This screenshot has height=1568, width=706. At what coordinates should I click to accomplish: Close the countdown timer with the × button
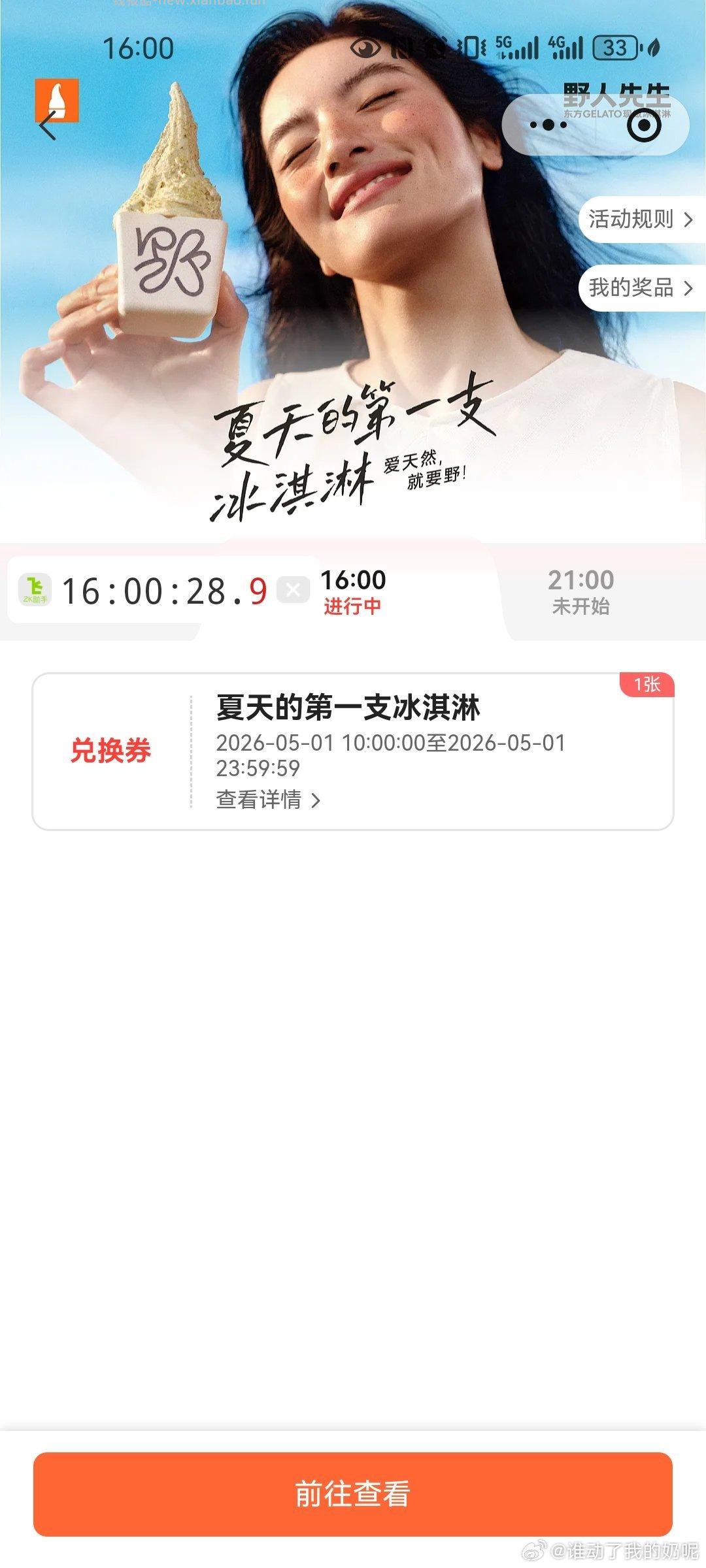coord(292,589)
